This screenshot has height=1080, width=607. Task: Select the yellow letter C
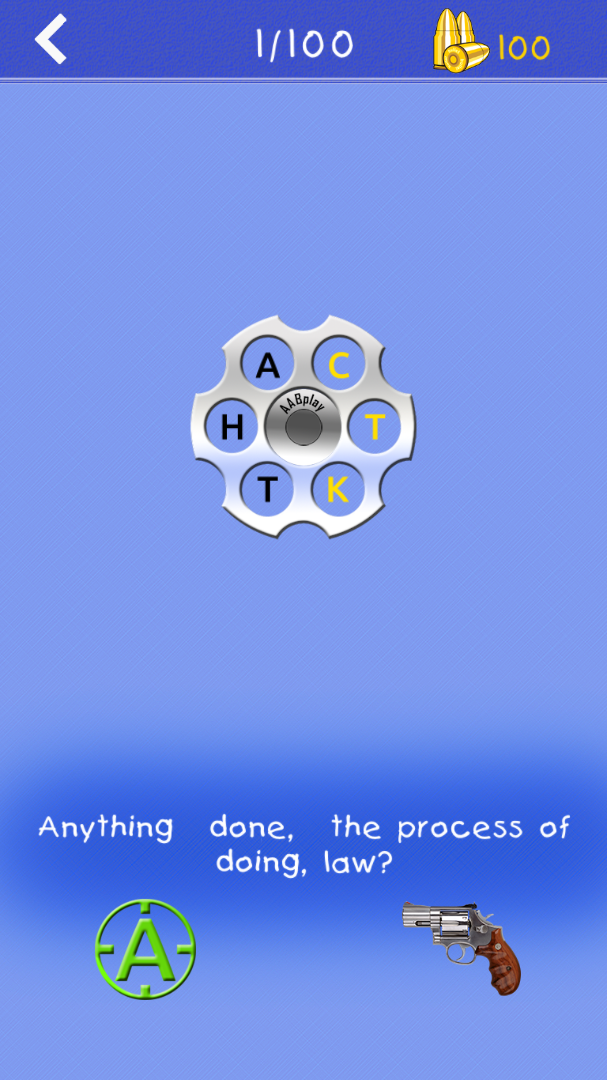(x=338, y=366)
